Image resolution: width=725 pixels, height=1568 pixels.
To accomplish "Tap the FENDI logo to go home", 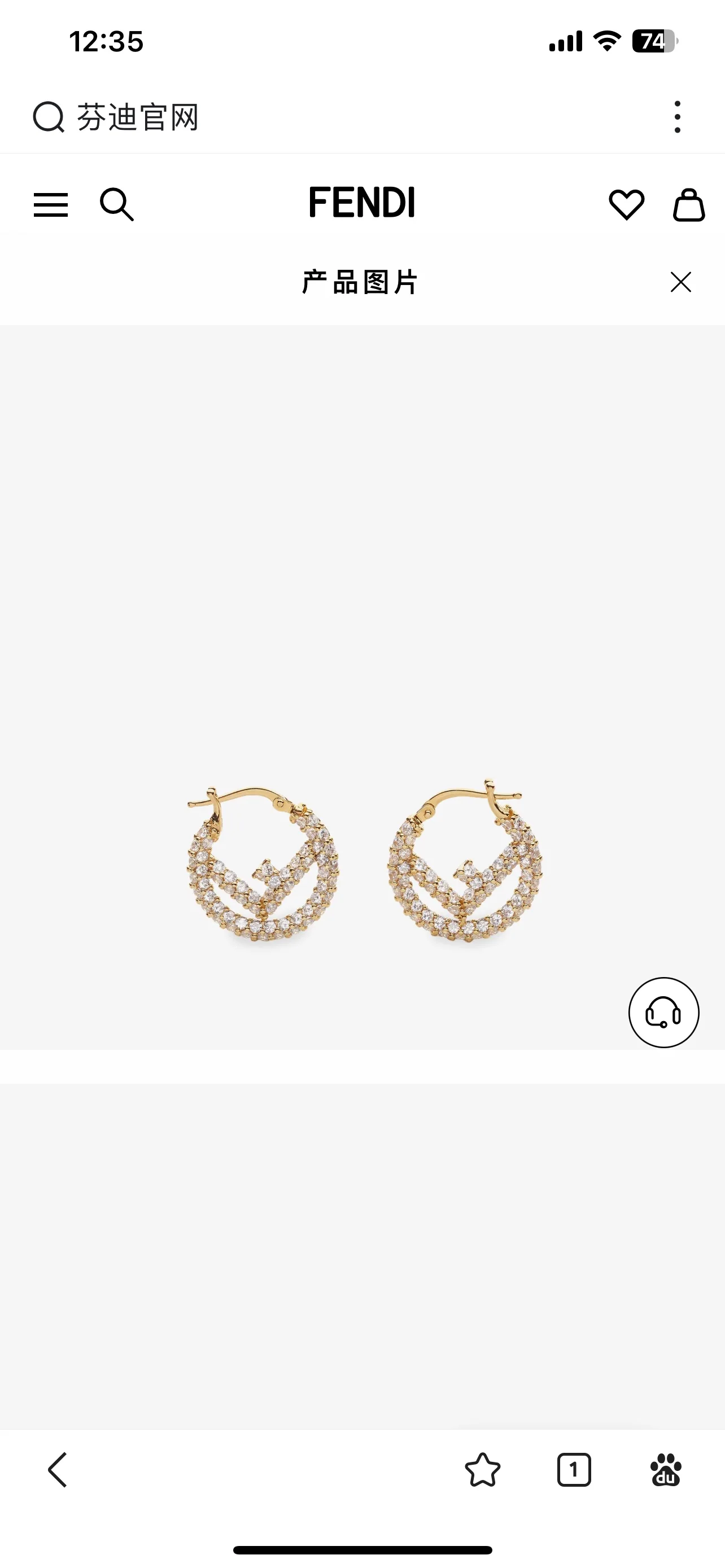I will [x=362, y=203].
